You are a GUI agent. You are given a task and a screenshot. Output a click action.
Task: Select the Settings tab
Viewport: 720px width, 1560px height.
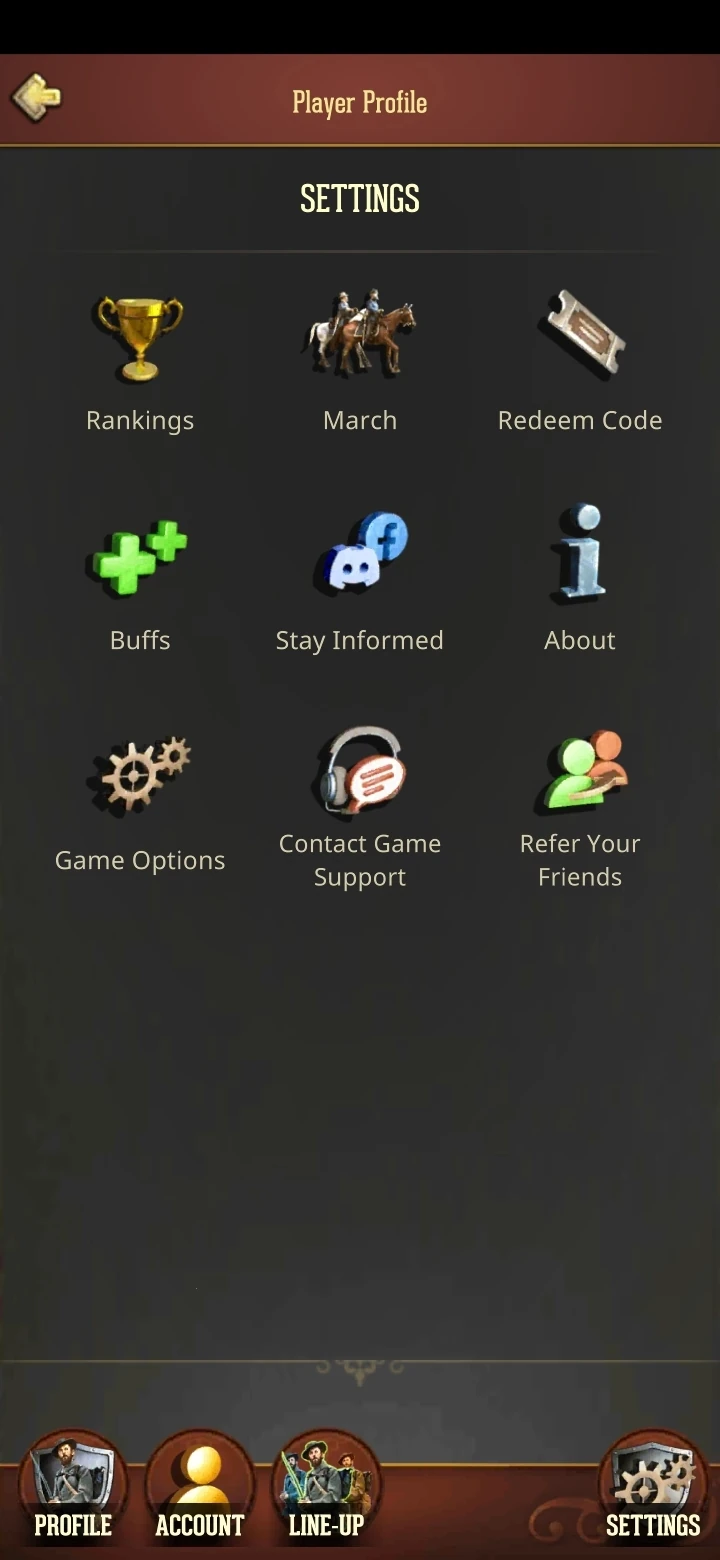click(x=652, y=1492)
